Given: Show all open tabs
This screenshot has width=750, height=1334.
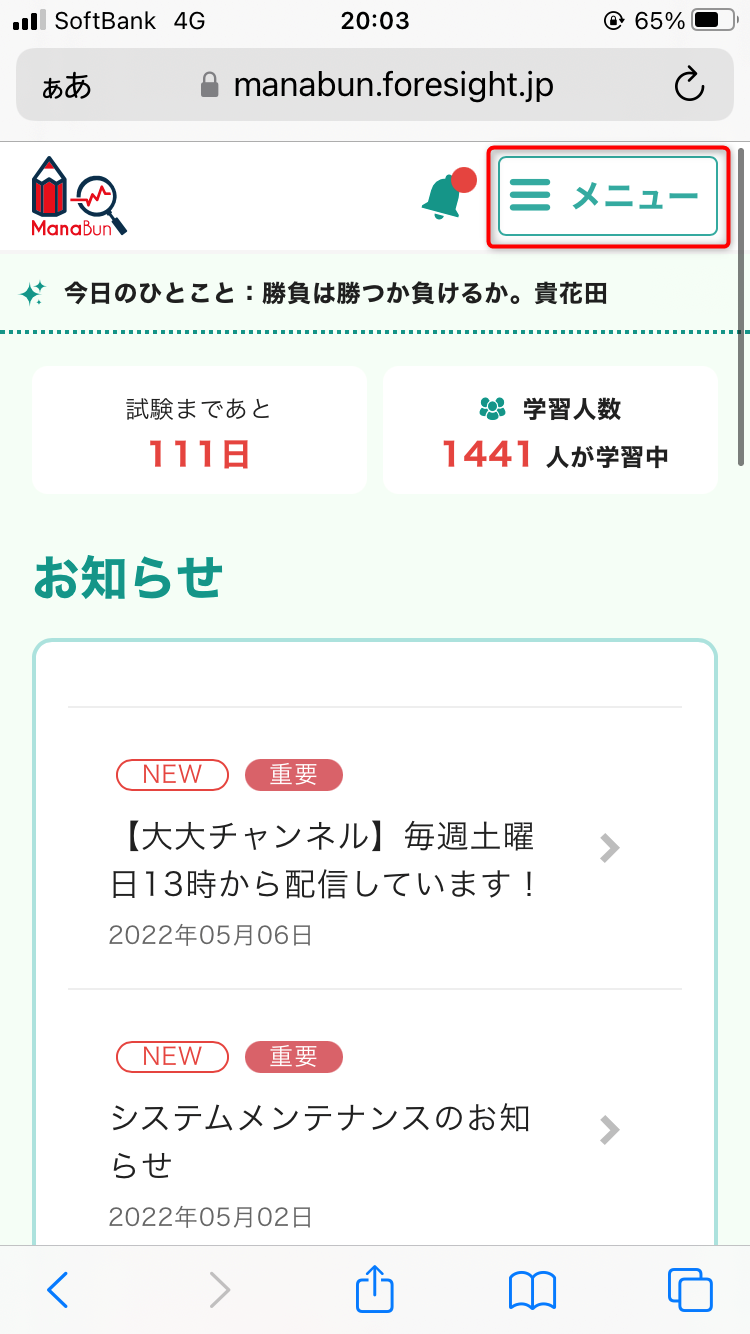Looking at the screenshot, I should [690, 1289].
